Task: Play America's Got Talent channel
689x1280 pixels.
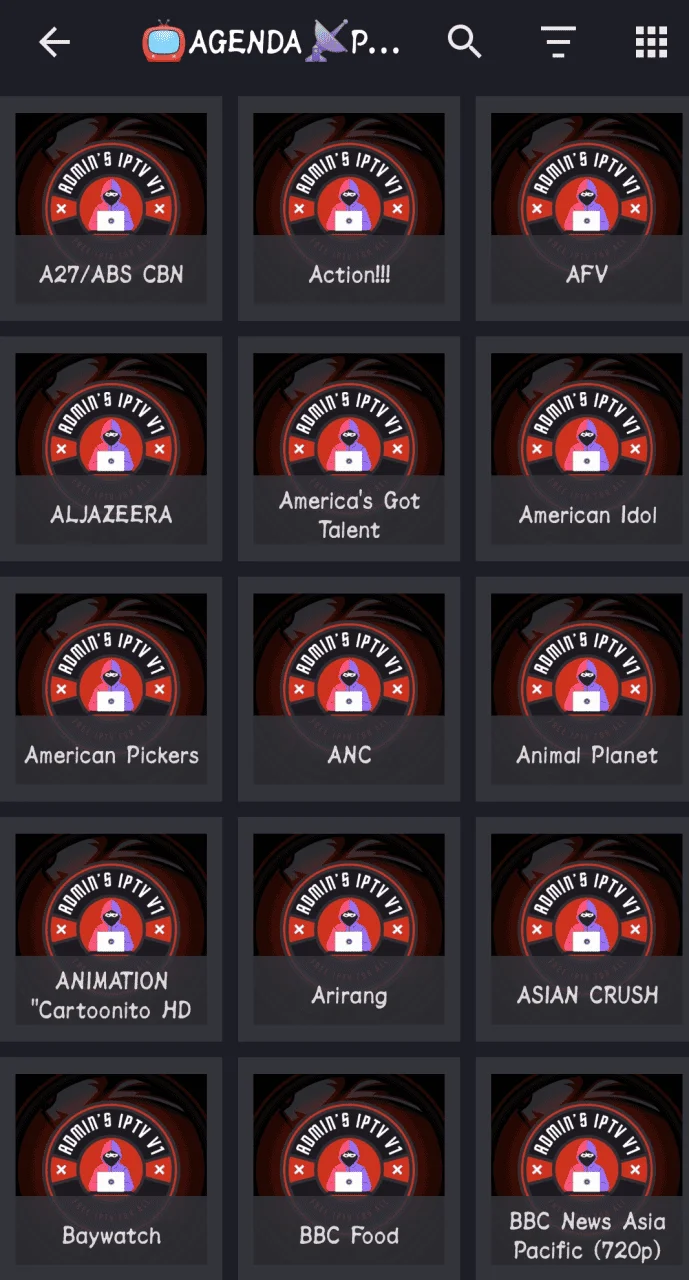Action: click(x=349, y=448)
